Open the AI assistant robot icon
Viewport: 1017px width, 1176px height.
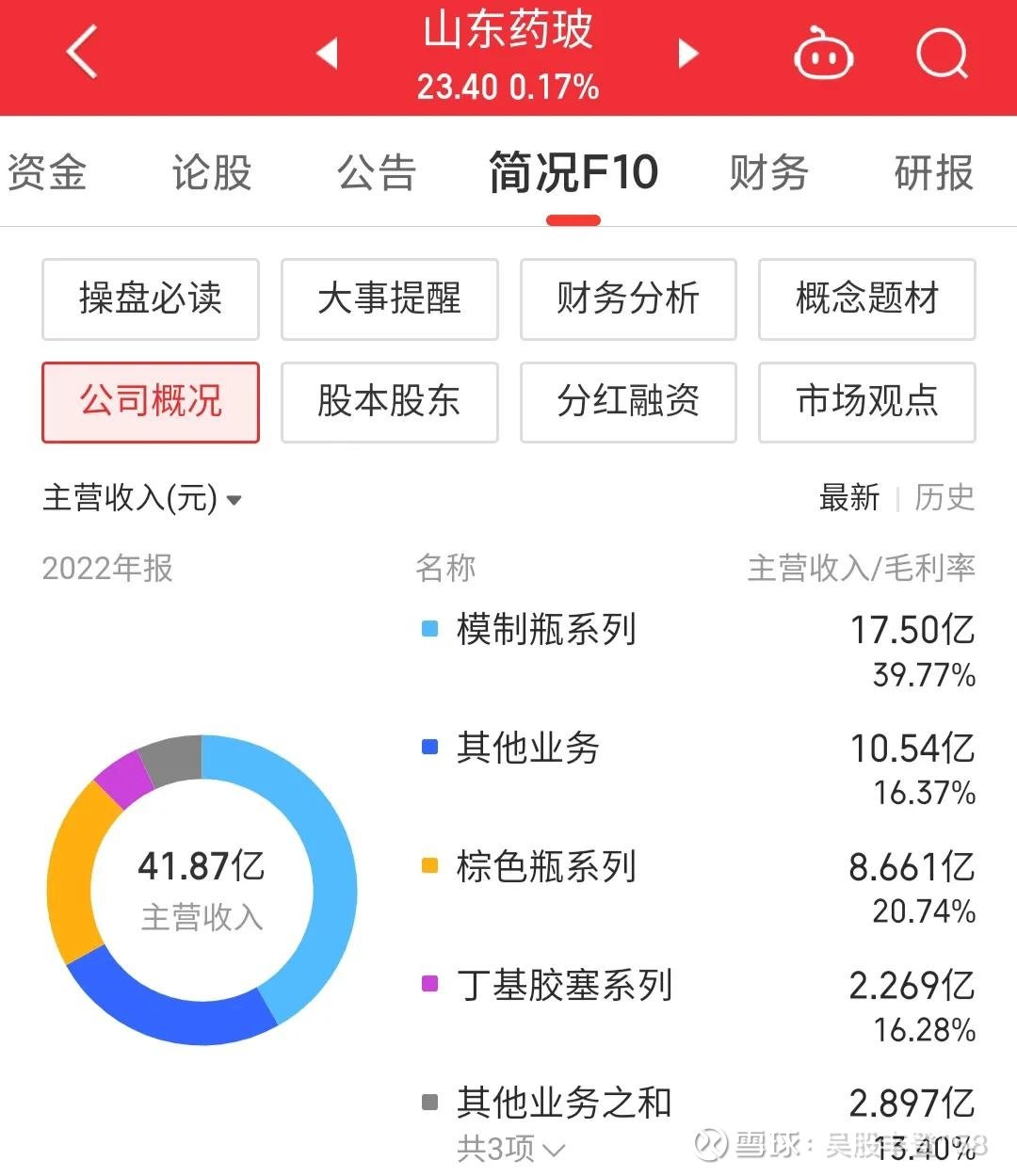[x=823, y=54]
